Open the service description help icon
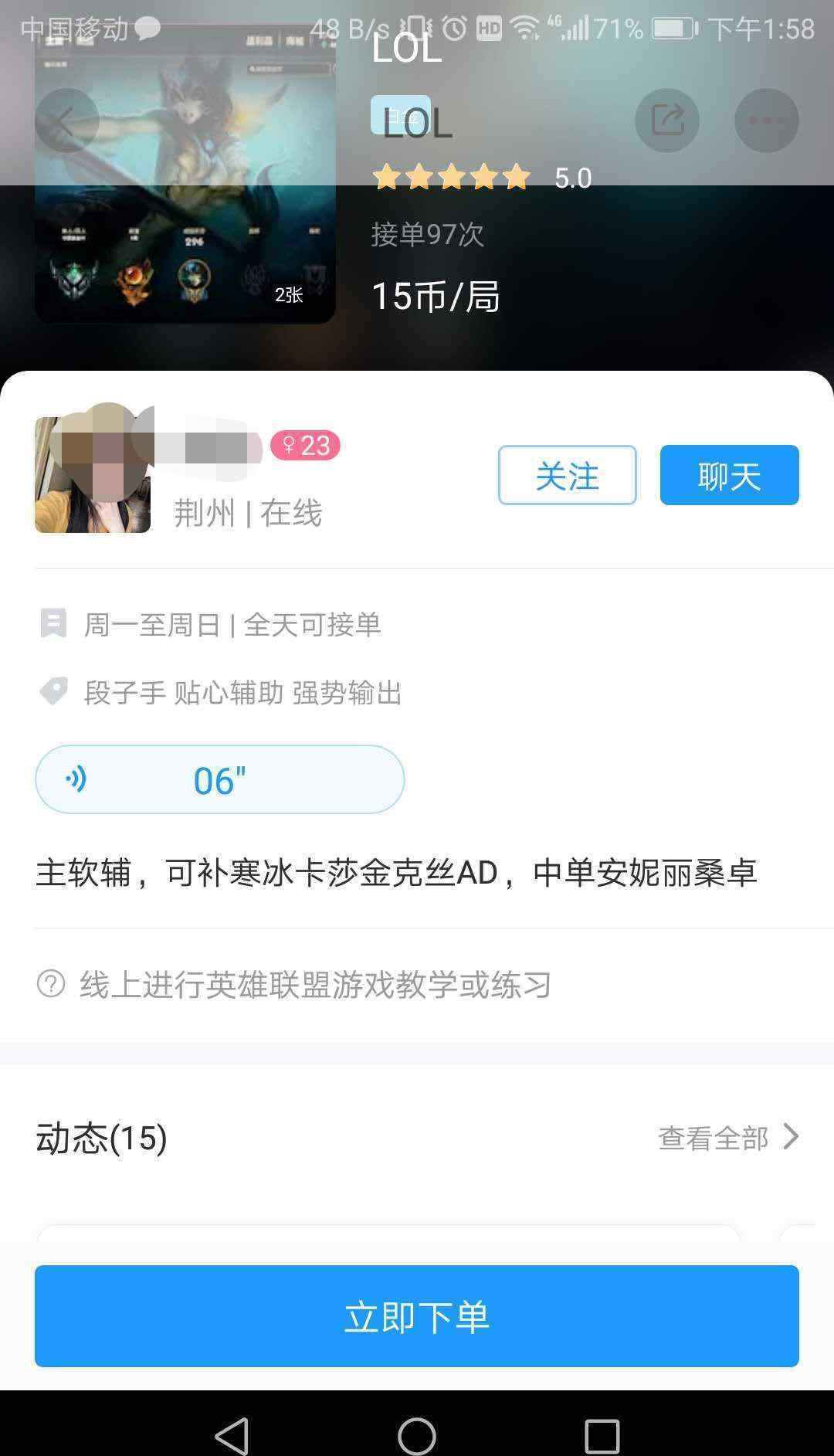This screenshot has width=834, height=1456. point(51,984)
